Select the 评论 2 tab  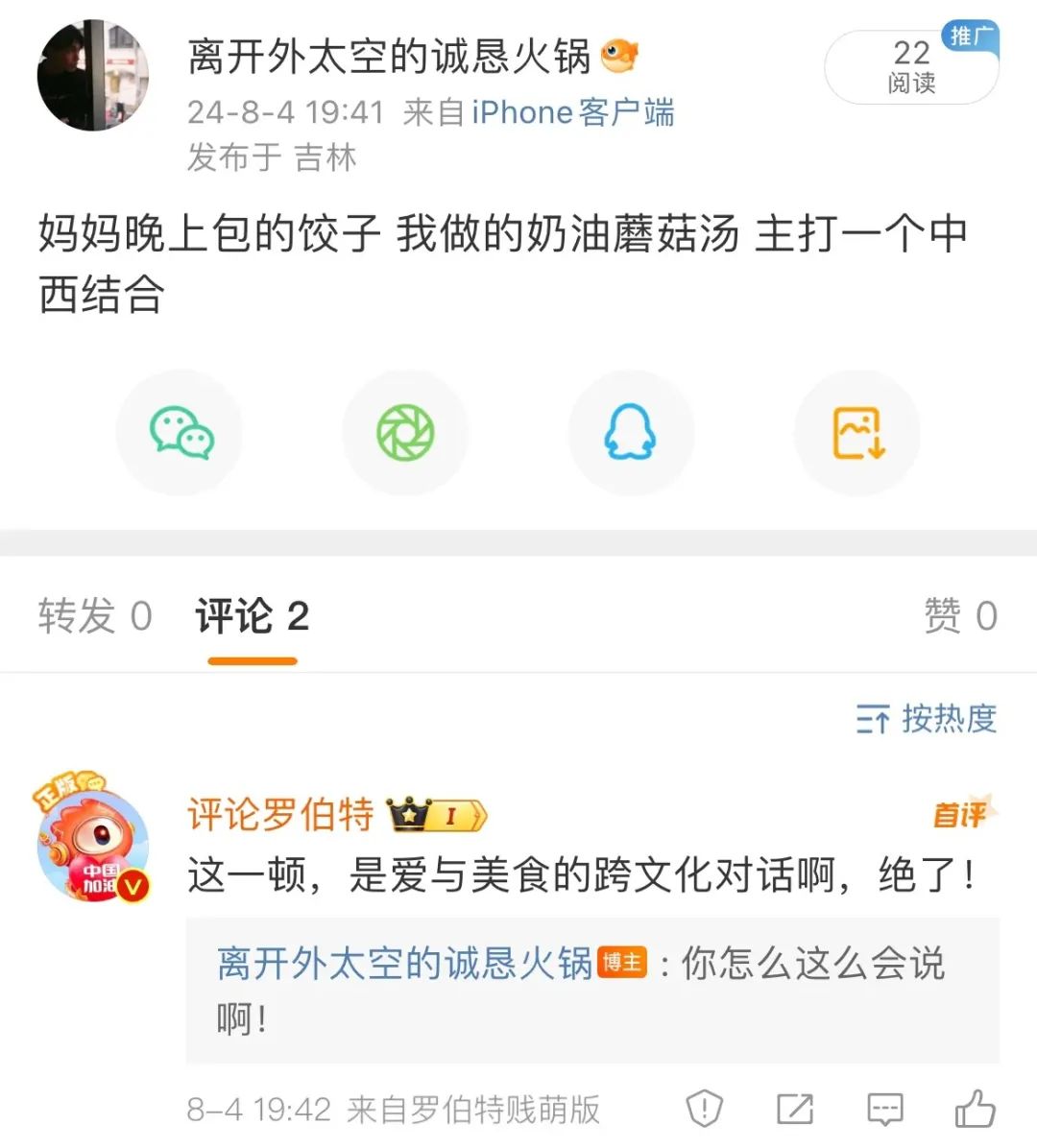[252, 616]
